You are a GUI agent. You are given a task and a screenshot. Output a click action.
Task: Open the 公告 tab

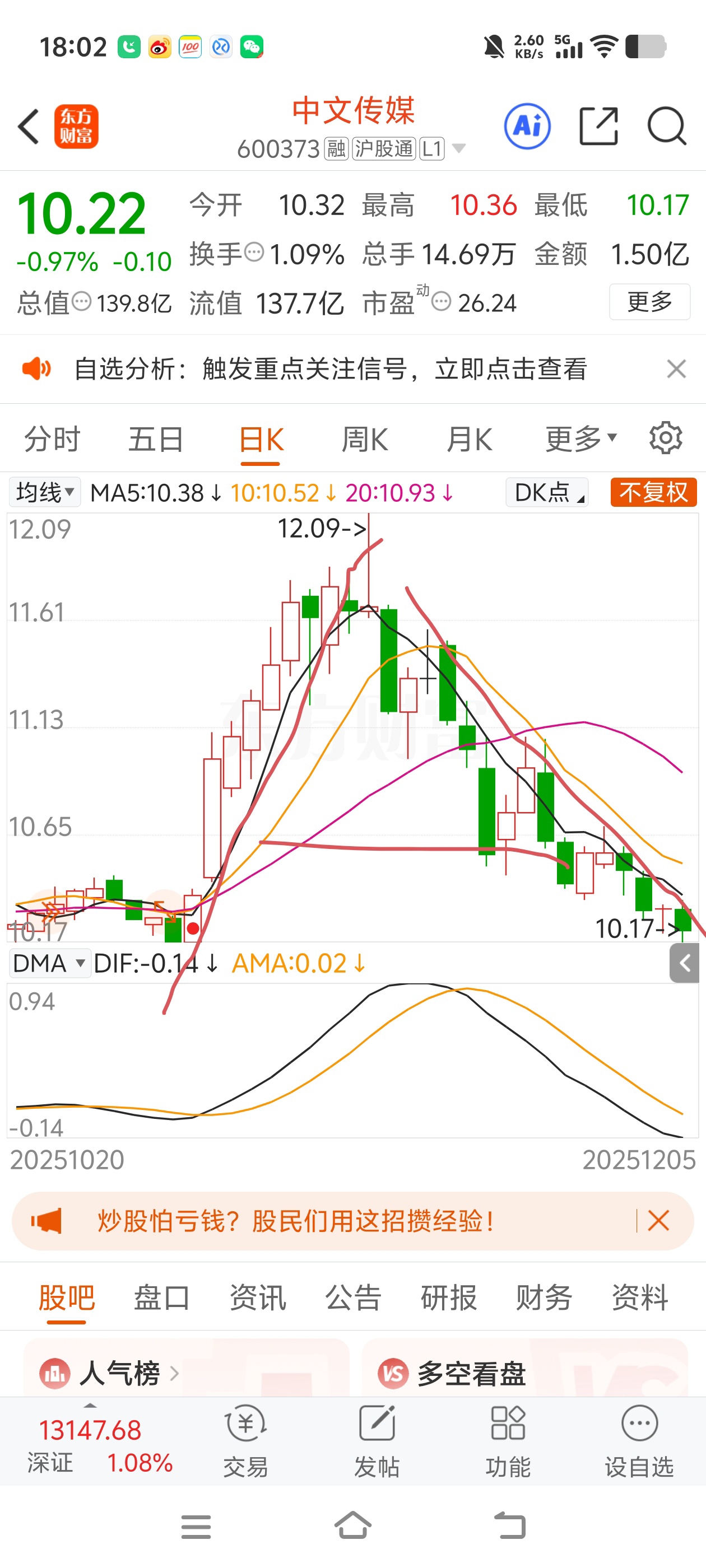(x=352, y=1297)
